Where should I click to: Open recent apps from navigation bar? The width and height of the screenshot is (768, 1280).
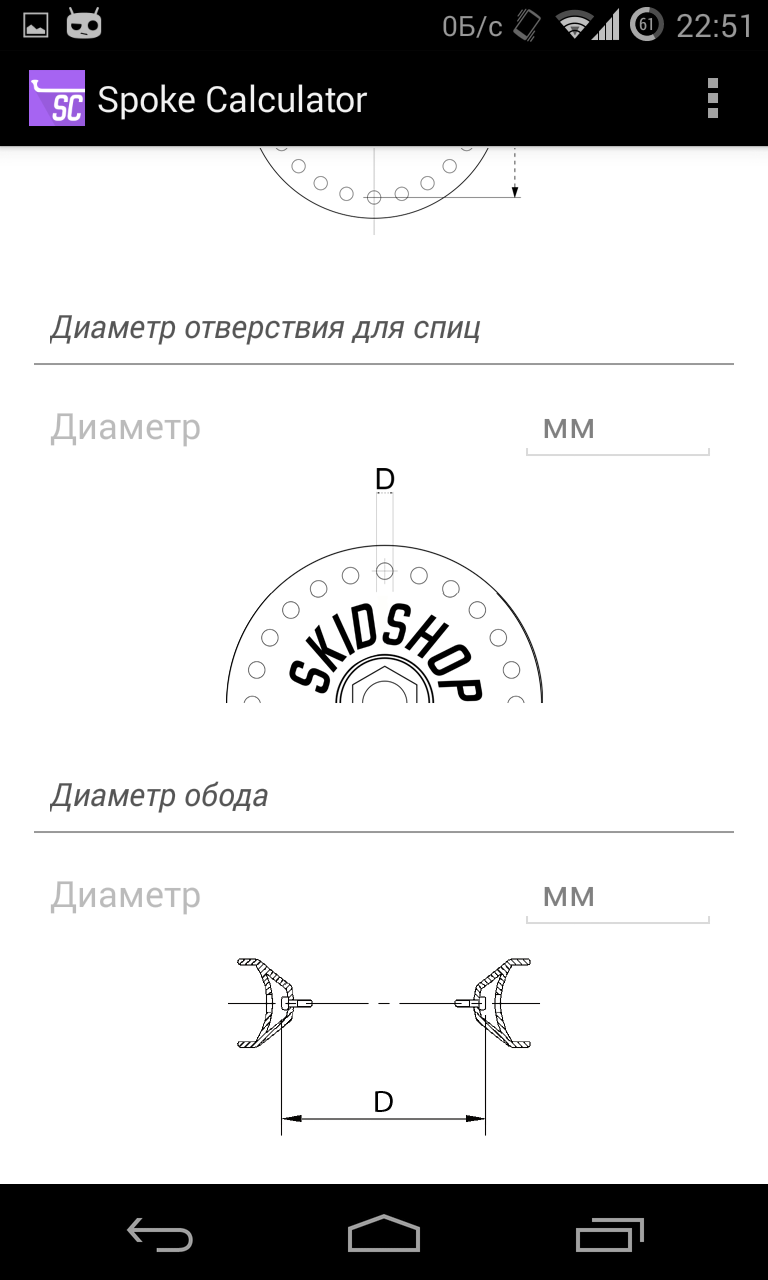click(610, 1234)
